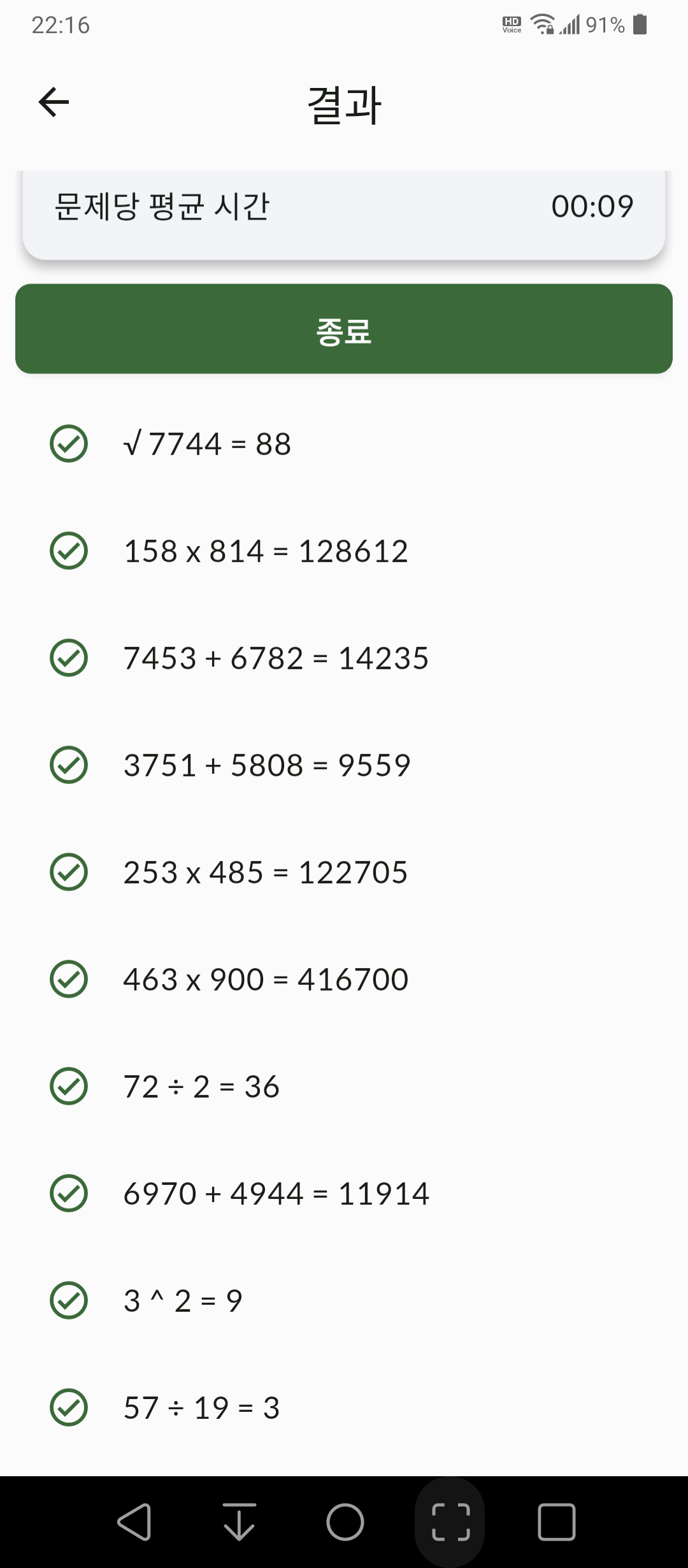Tap the down-arrow navigation bar icon
Viewport: 688px width, 1568px height.
(240, 1522)
